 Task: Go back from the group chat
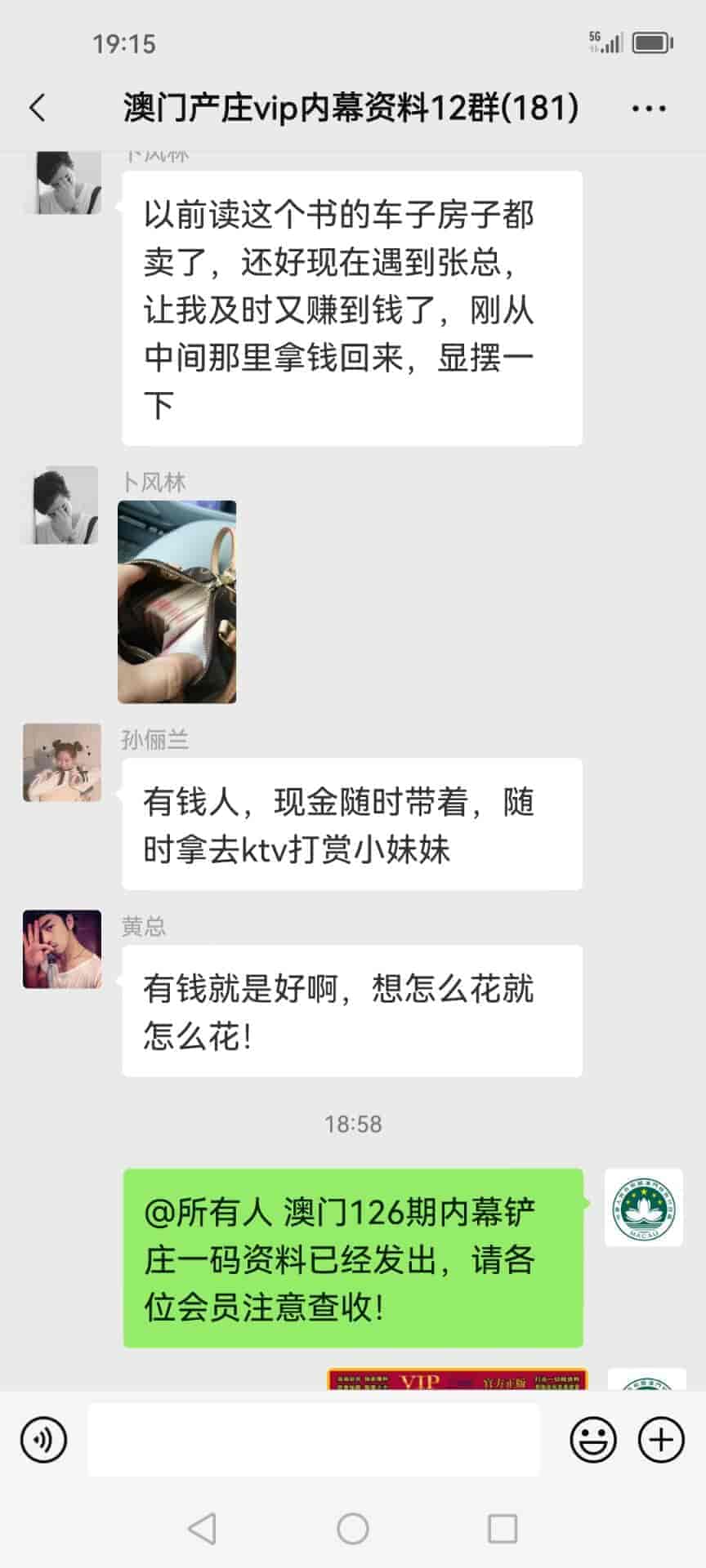pos(38,108)
